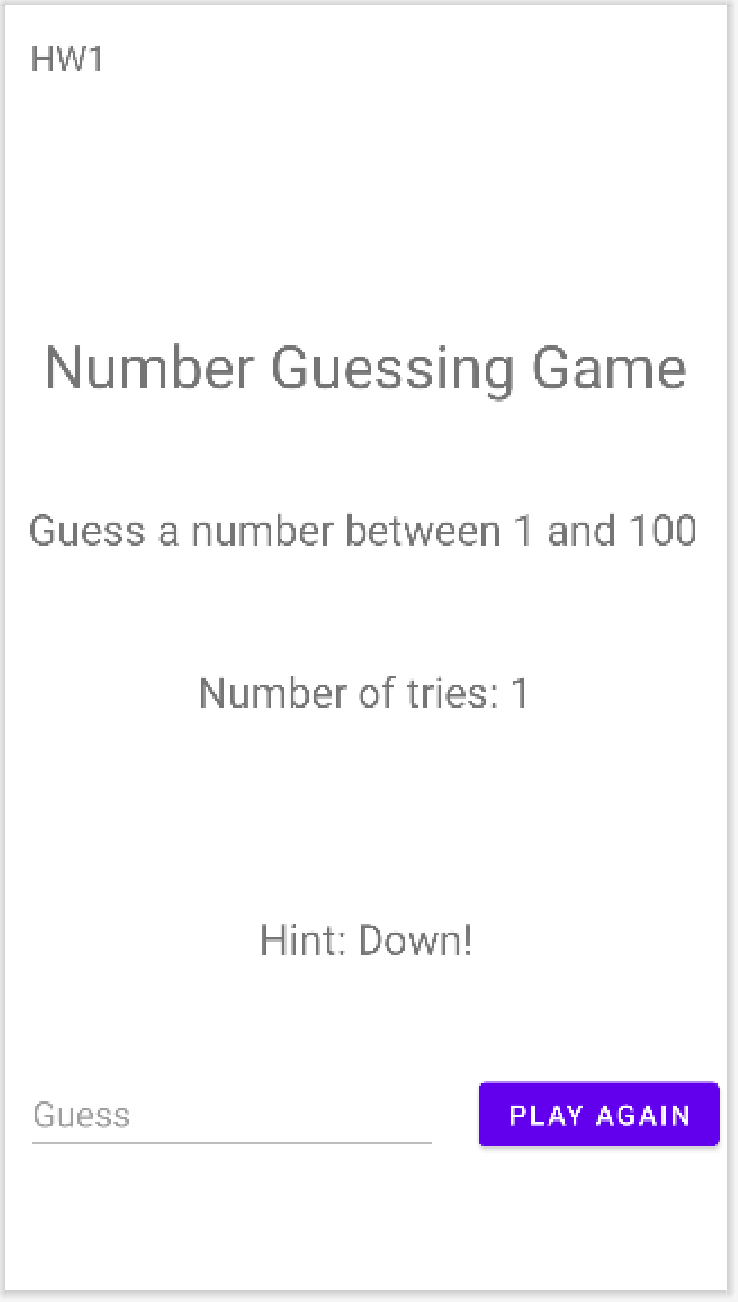Click the Guess placeholder label
738x1302 pixels.
(80, 1114)
